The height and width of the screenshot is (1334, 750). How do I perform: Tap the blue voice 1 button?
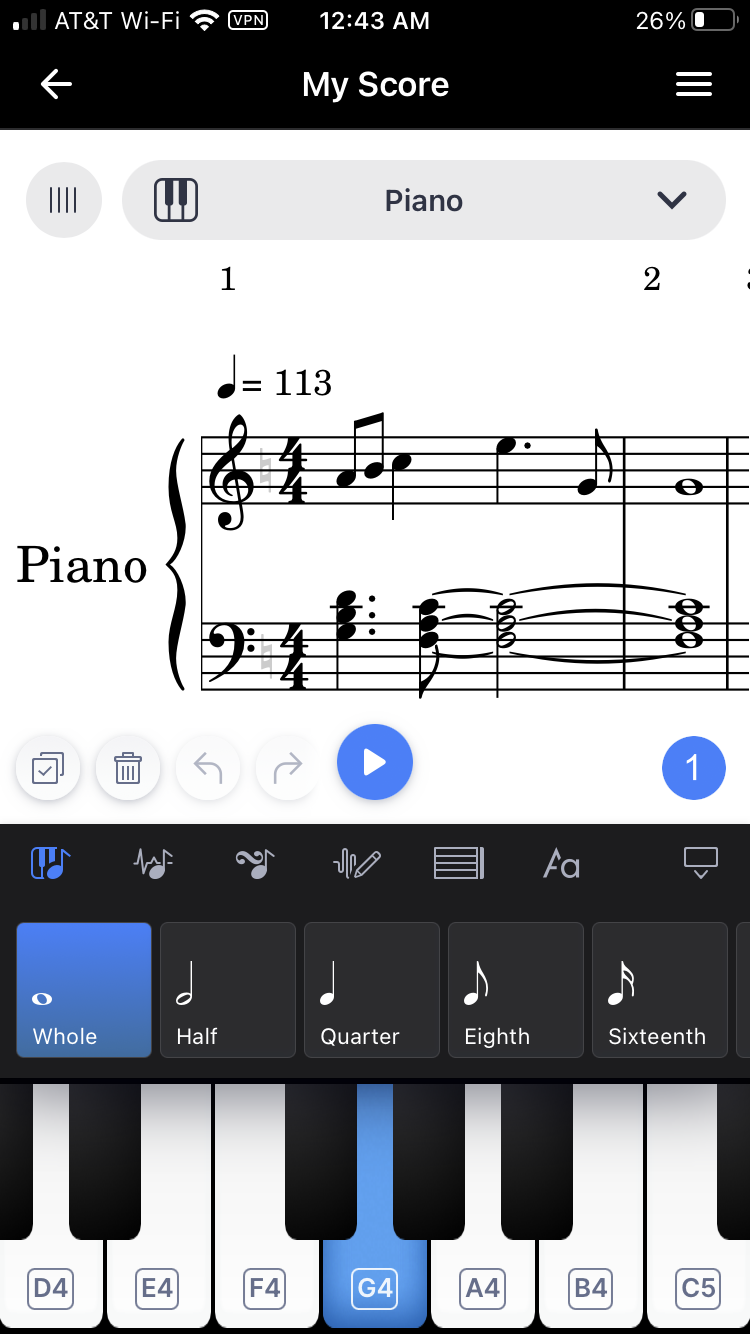click(693, 768)
